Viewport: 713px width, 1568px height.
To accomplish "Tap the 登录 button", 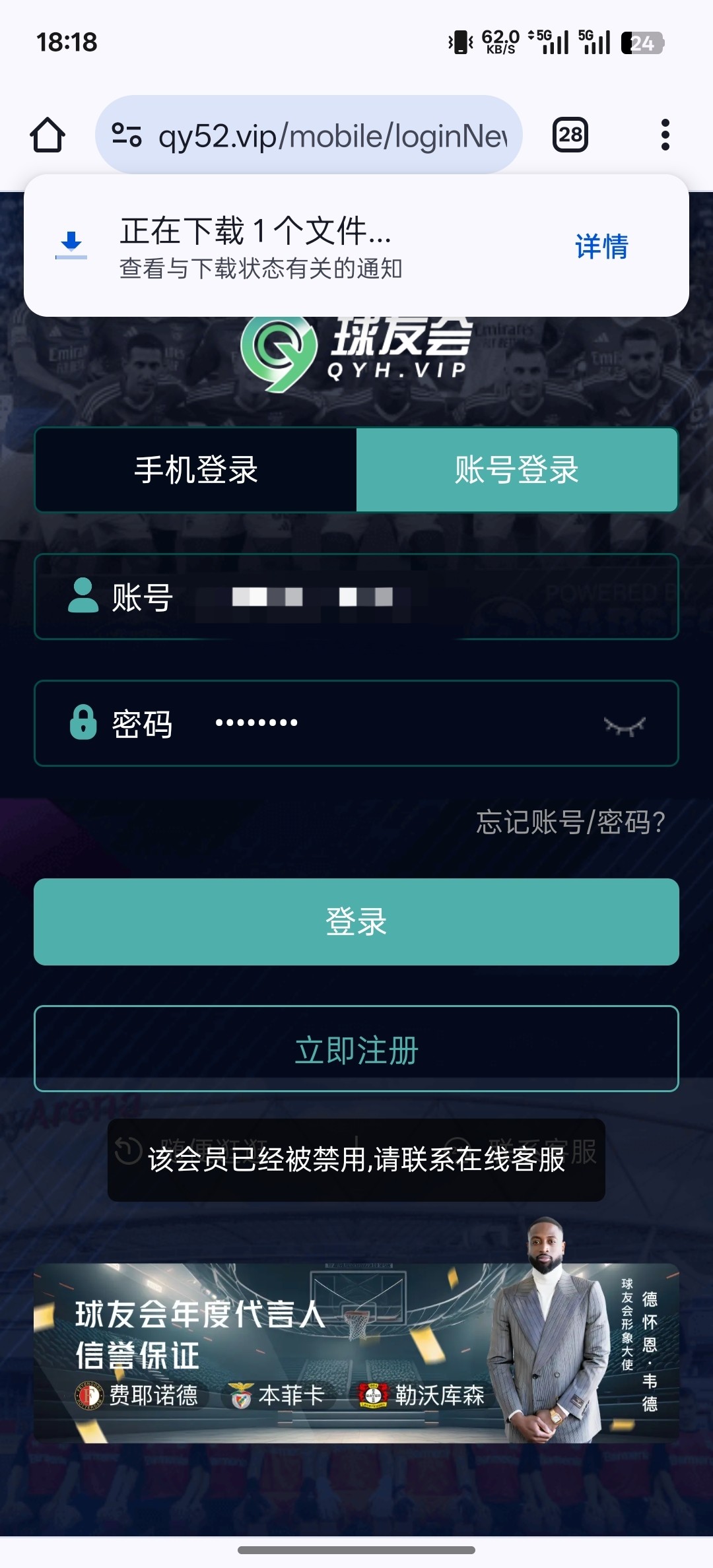I will tap(356, 922).
